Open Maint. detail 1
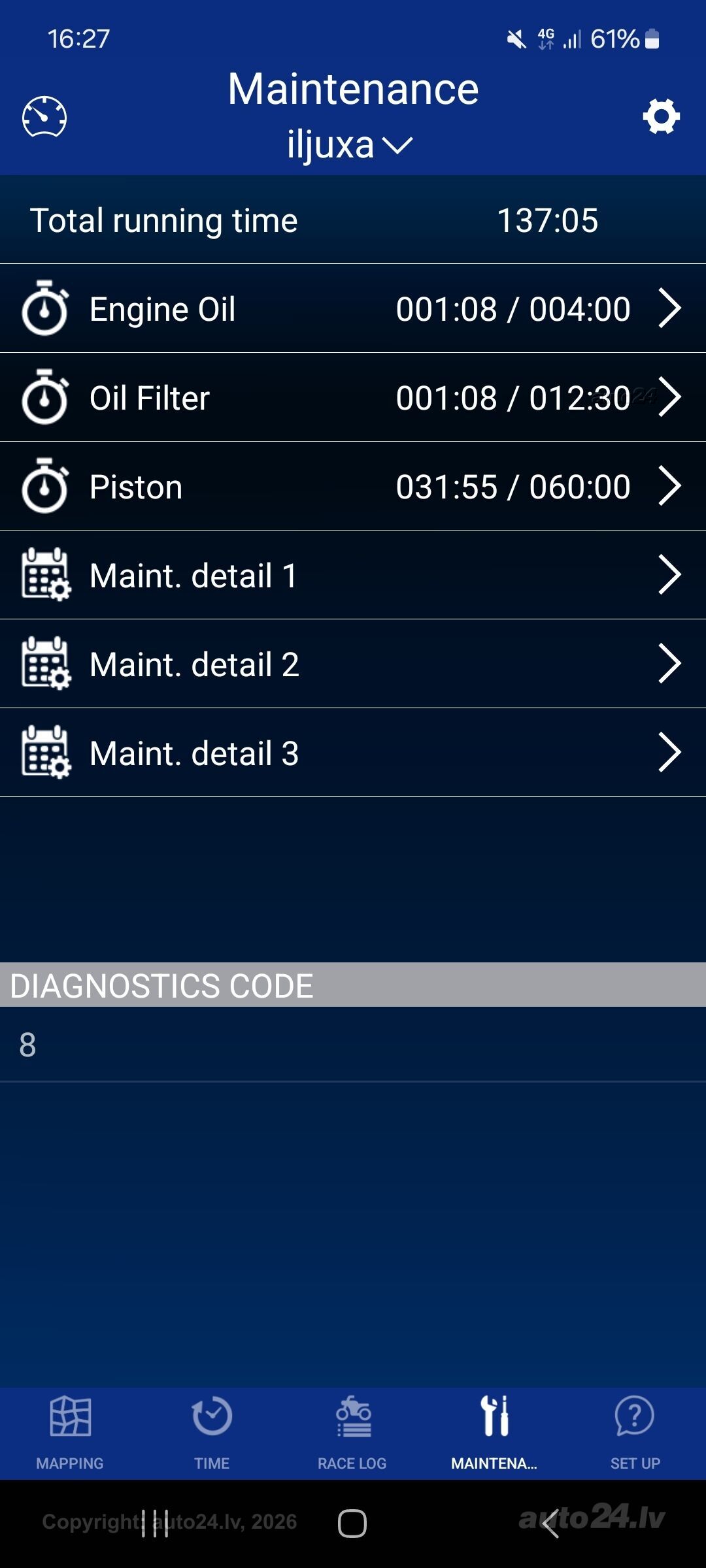 pyautogui.click(x=353, y=575)
